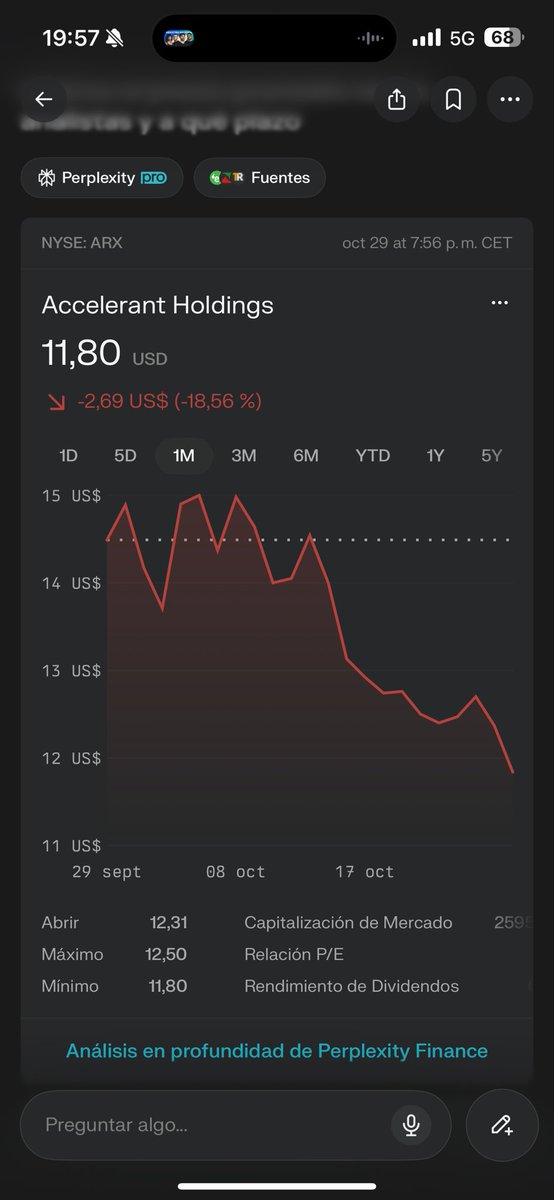This screenshot has width=554, height=1200.
Task: Switch chart to 5D range
Action: pos(125,455)
